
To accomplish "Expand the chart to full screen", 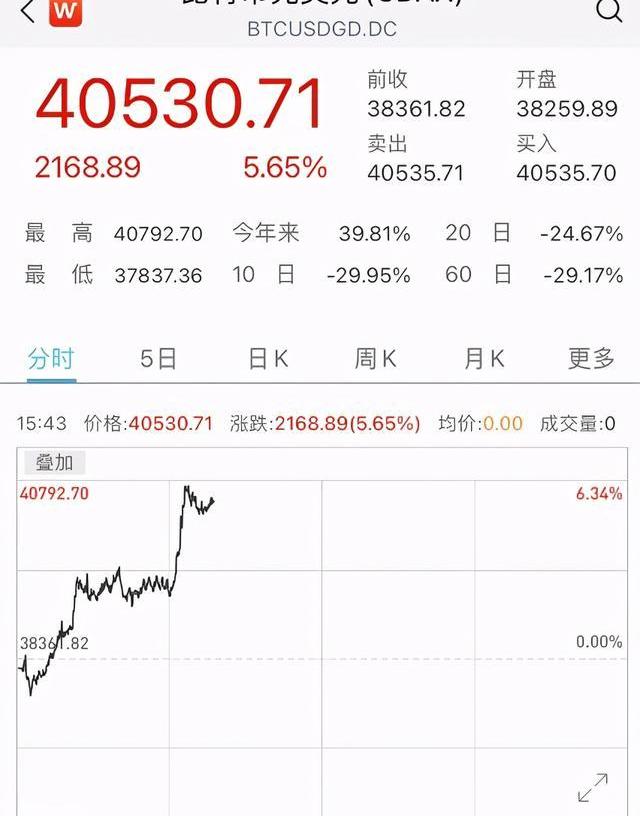I will [593, 787].
